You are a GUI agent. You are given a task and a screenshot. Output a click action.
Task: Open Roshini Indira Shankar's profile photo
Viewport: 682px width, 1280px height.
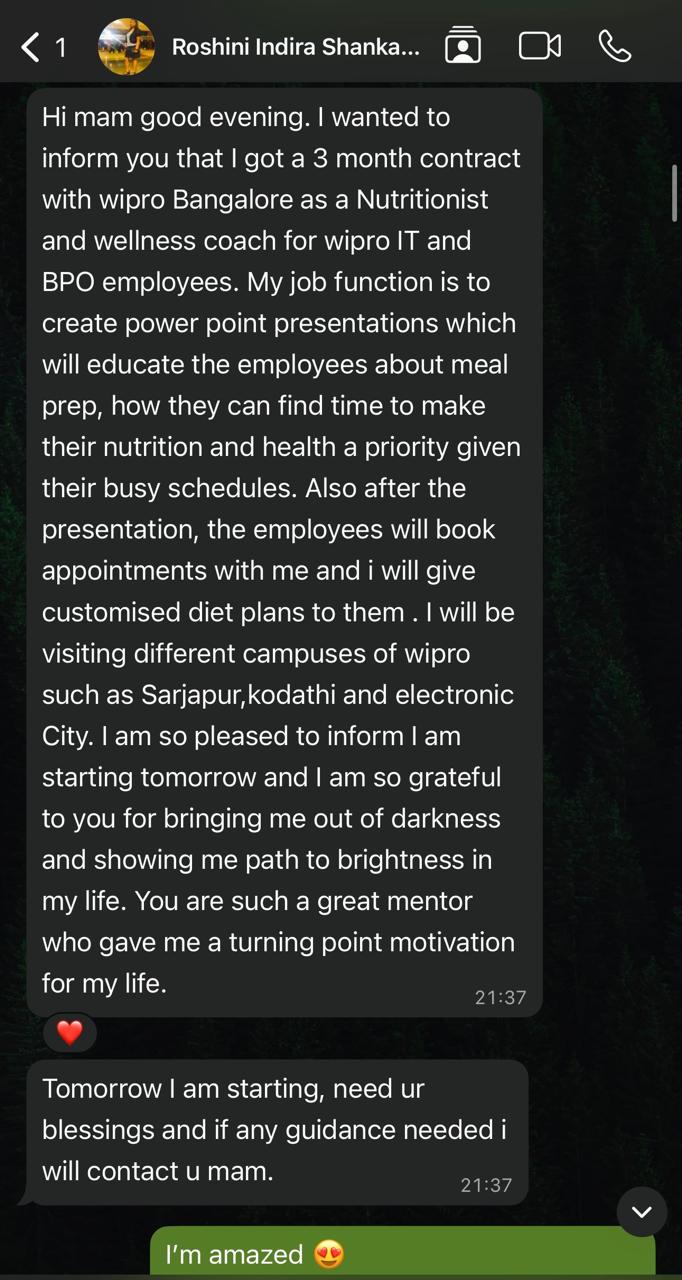(126, 47)
